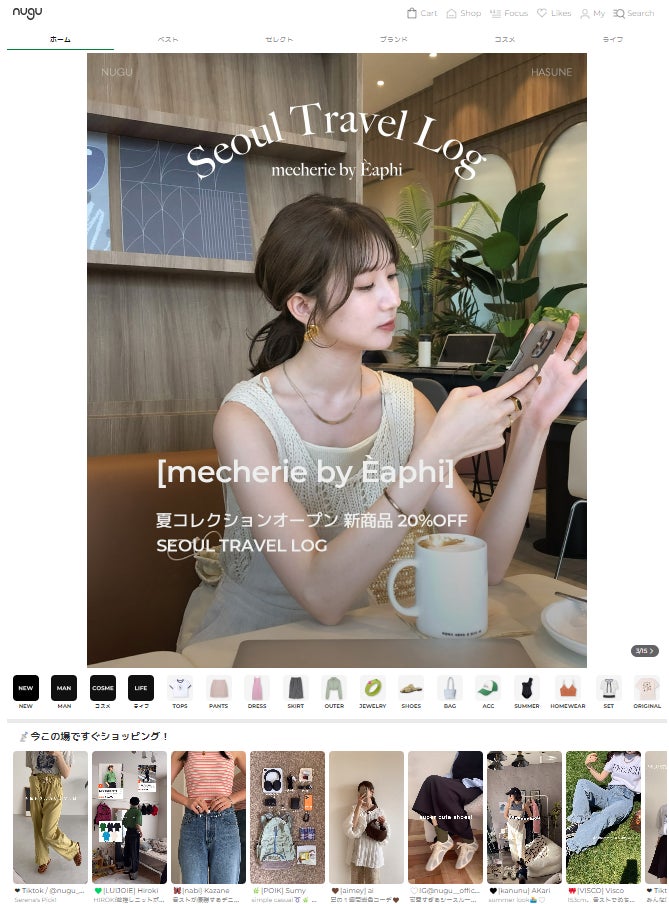Browse the TOPS category
Viewport: 669px width, 904px height.
click(180, 688)
